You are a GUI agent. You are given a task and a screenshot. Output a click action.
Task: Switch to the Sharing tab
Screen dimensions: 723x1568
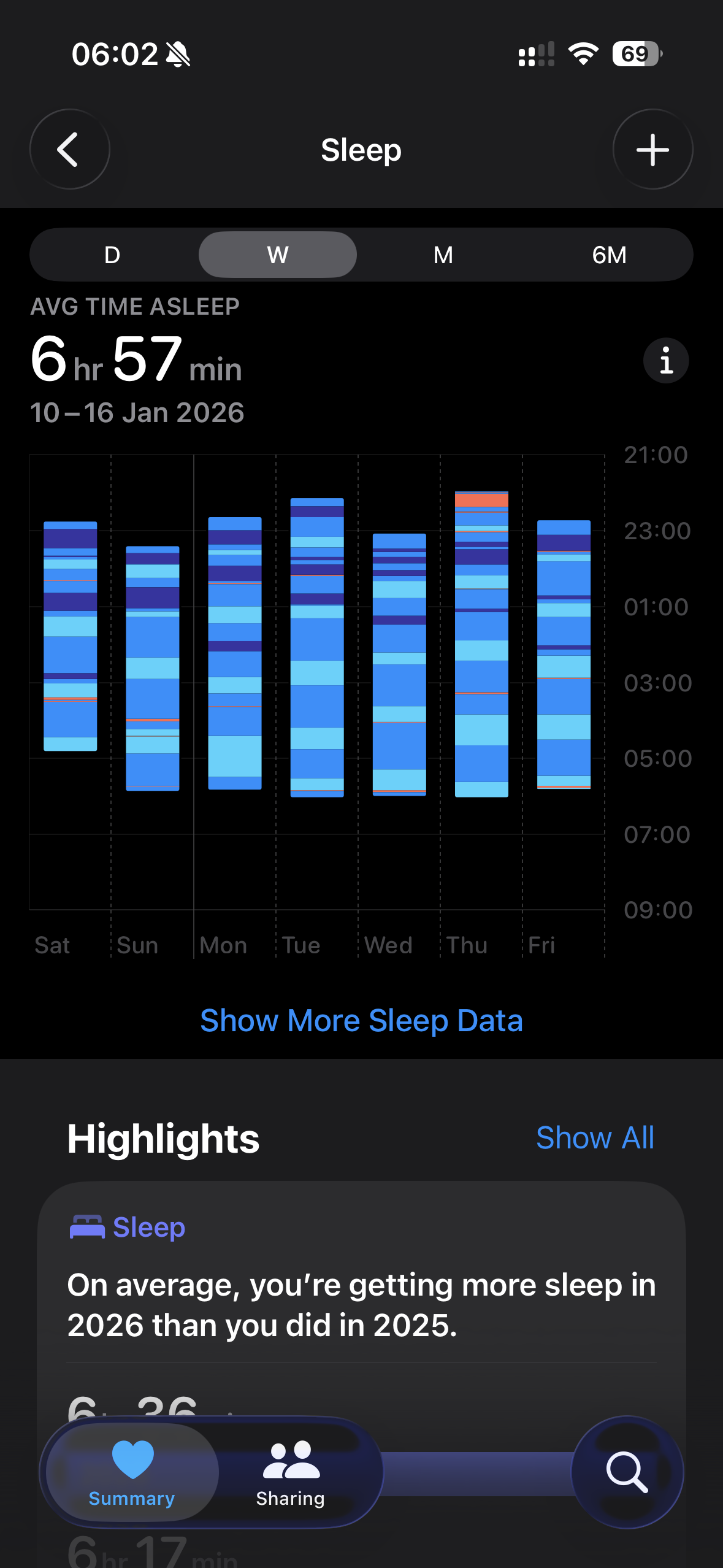[291, 1472]
